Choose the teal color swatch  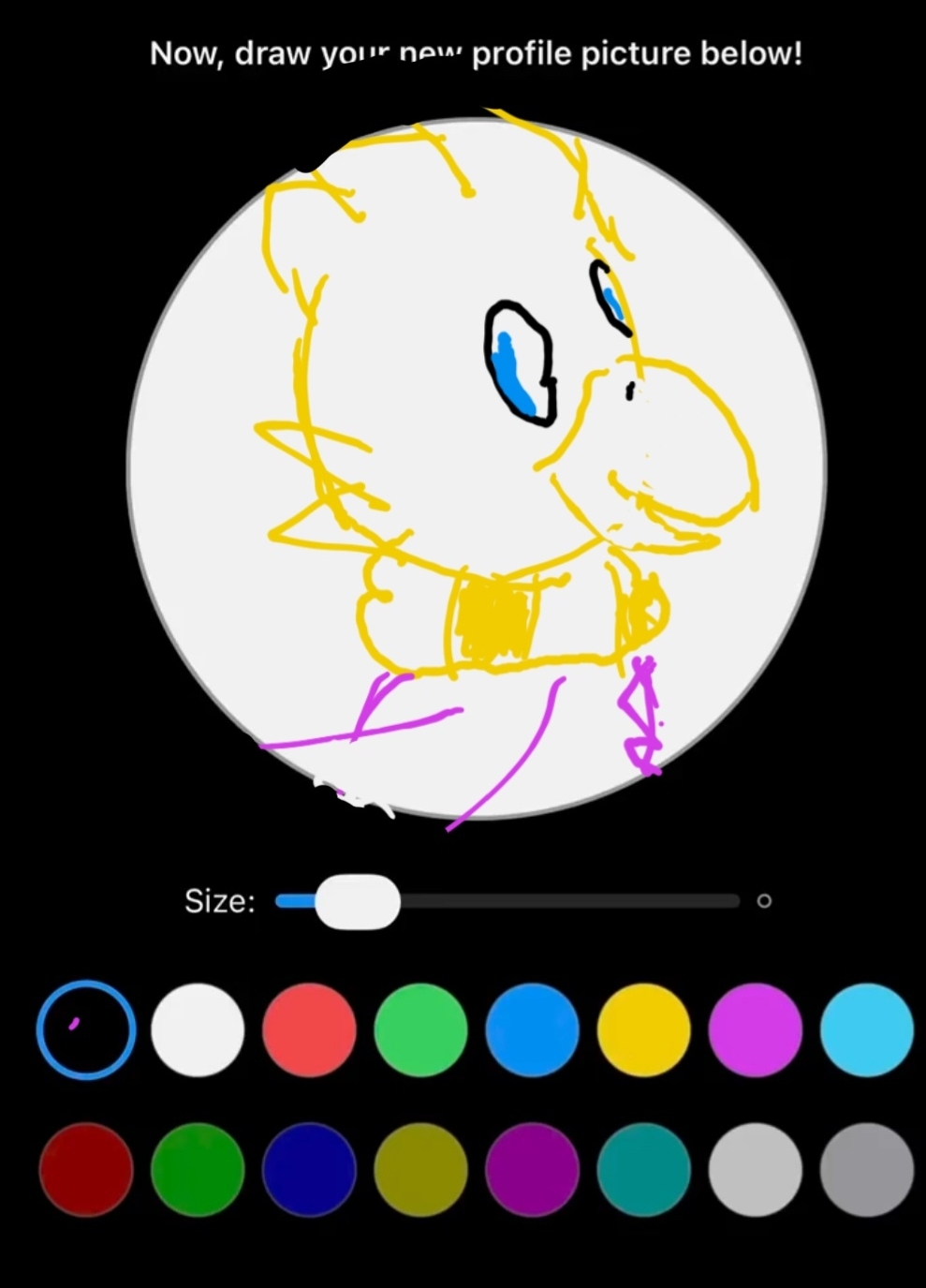point(644,1169)
